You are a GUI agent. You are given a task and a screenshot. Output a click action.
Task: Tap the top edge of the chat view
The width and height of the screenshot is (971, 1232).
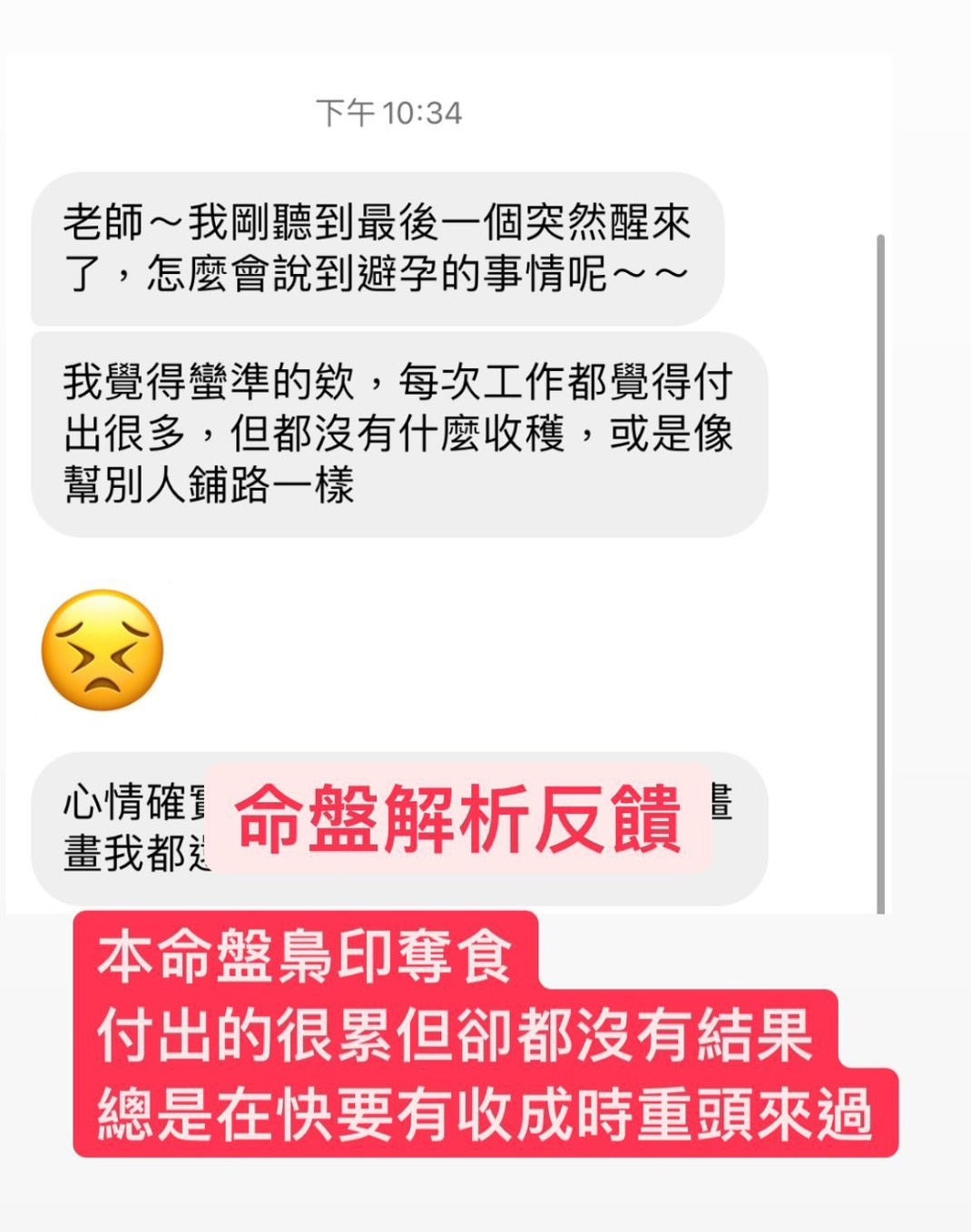click(x=454, y=64)
